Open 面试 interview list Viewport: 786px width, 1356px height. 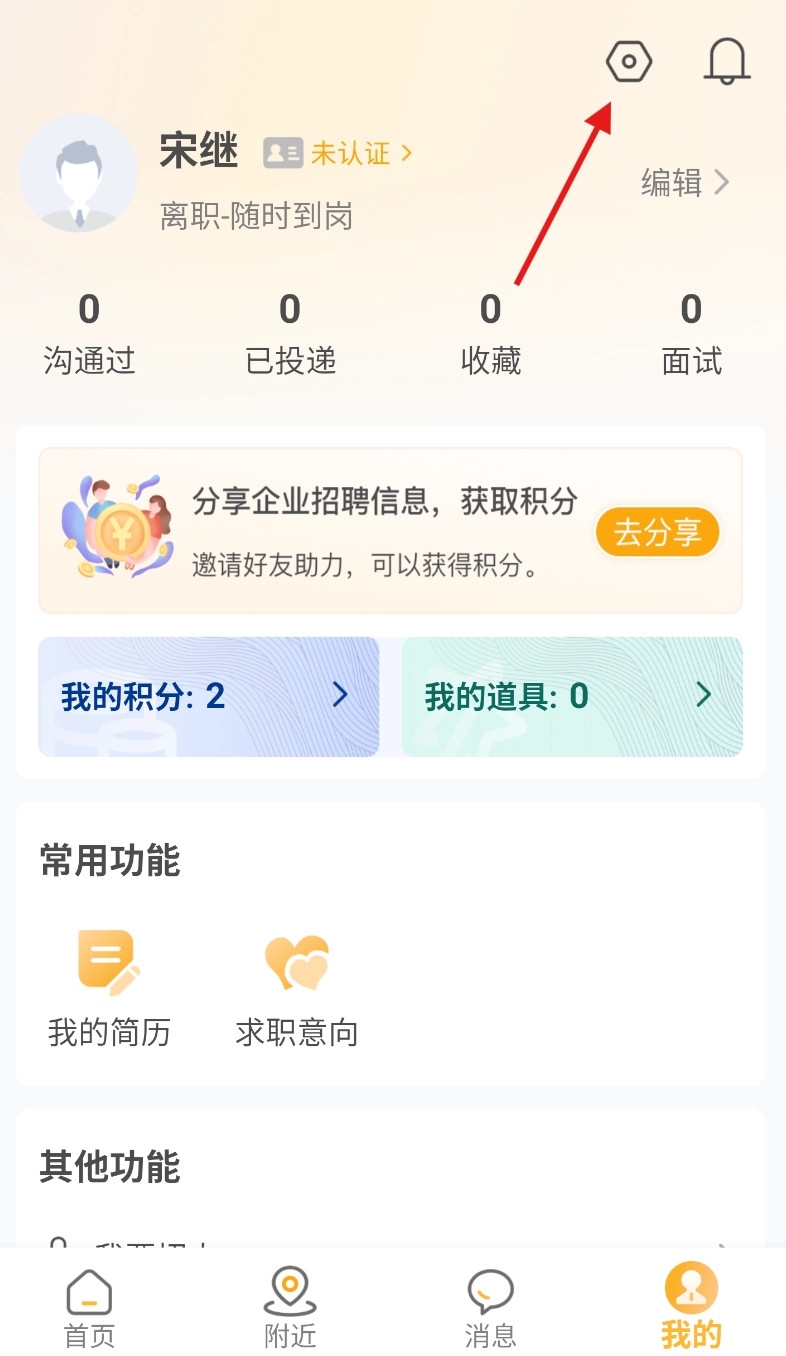(691, 335)
